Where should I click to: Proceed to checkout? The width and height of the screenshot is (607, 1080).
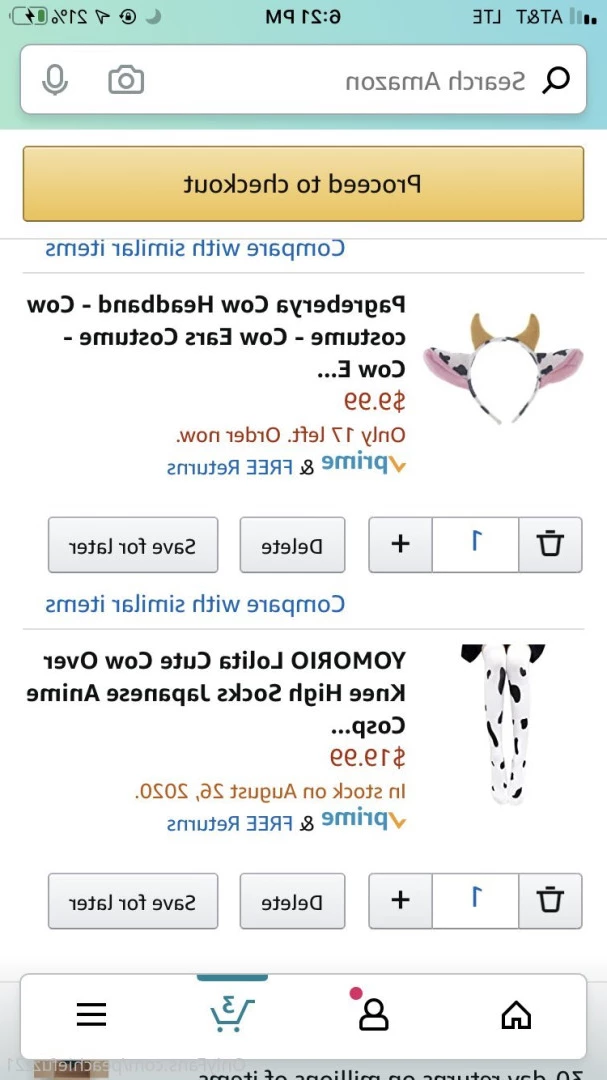click(x=303, y=184)
